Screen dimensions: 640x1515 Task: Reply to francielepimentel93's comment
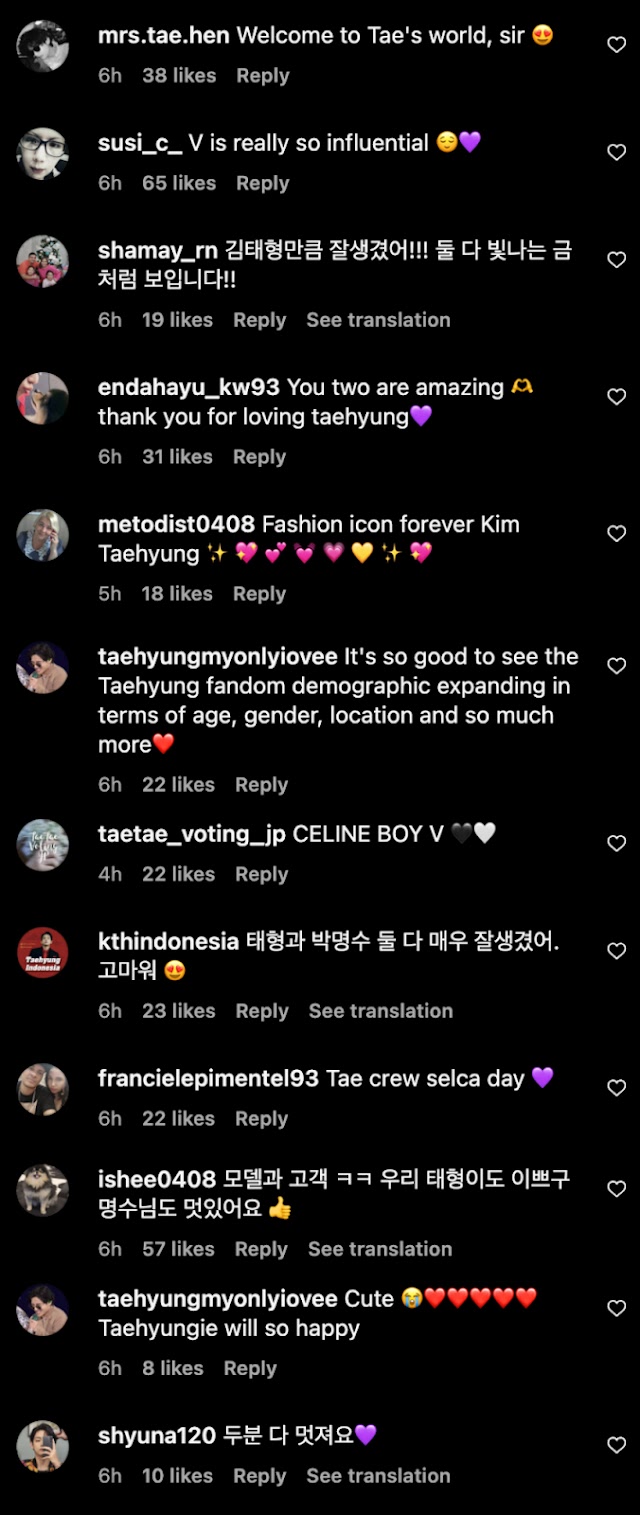pyautogui.click(x=261, y=1118)
